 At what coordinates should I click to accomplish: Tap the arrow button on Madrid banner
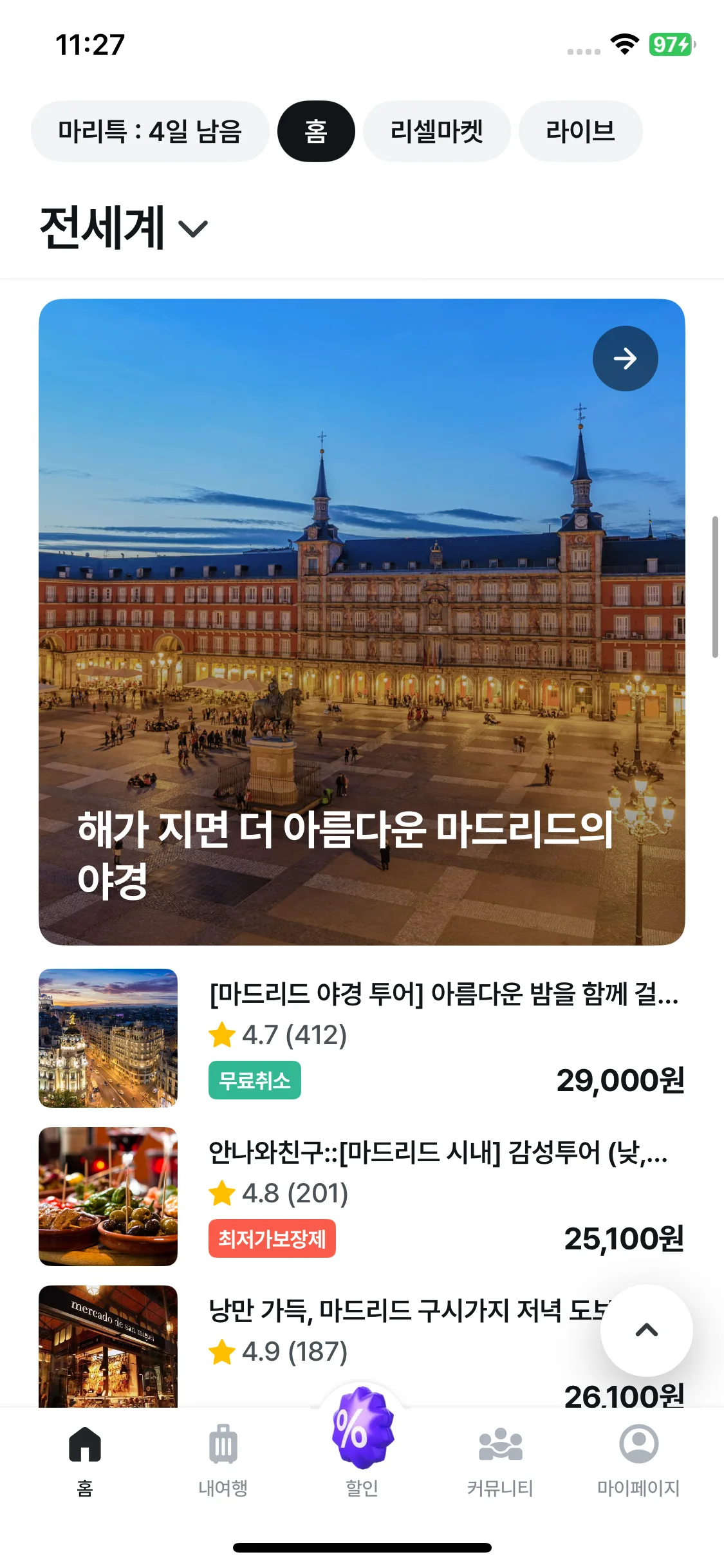[625, 359]
